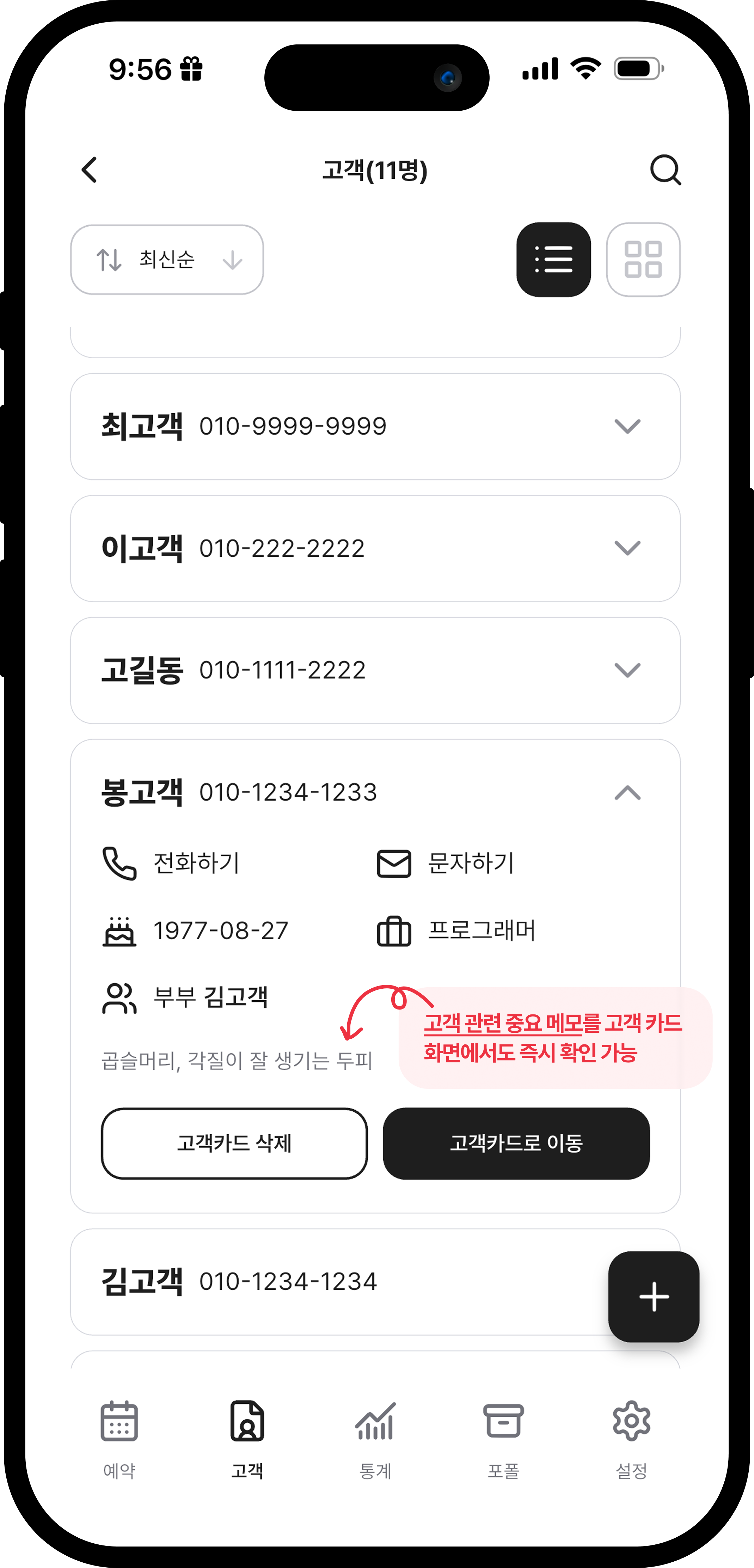The image size is (754, 1568).
Task: Expand the 최고객 customer card
Action: [x=627, y=426]
